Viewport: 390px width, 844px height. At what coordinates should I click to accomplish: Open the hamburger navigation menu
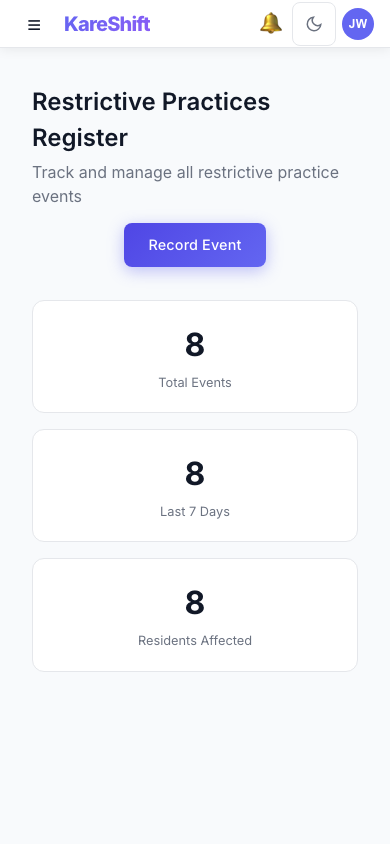coord(34,25)
